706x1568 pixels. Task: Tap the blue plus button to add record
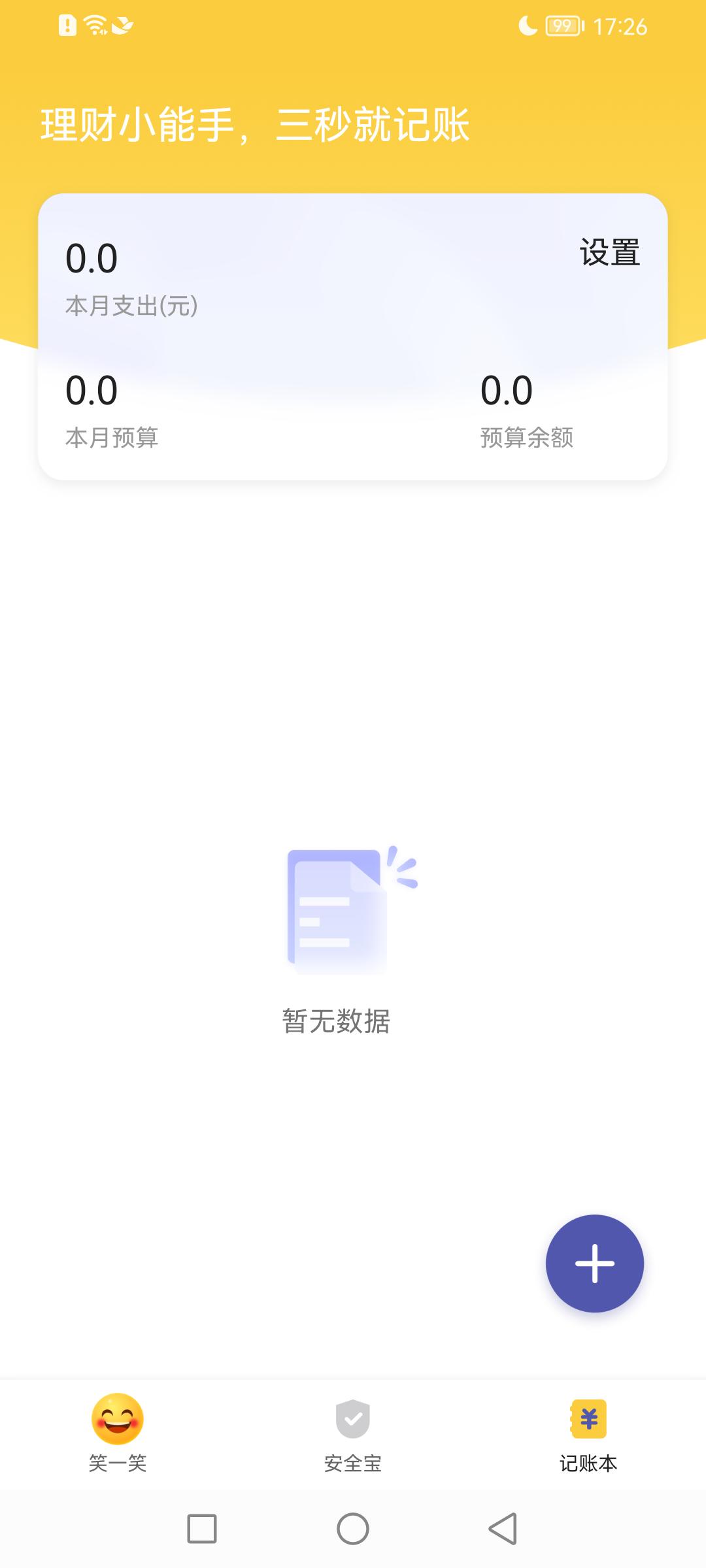(x=594, y=1264)
